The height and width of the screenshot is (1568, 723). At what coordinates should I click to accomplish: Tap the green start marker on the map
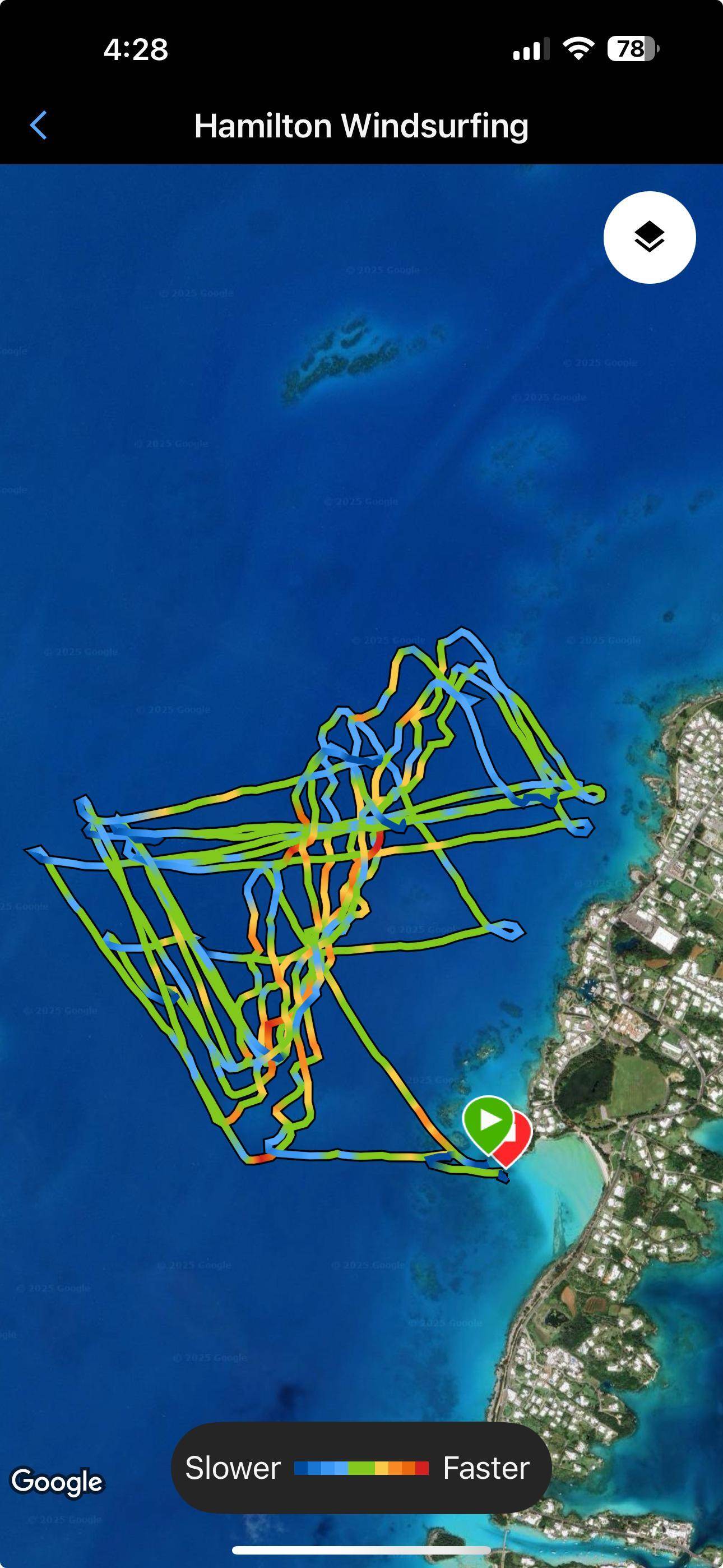click(x=488, y=1120)
